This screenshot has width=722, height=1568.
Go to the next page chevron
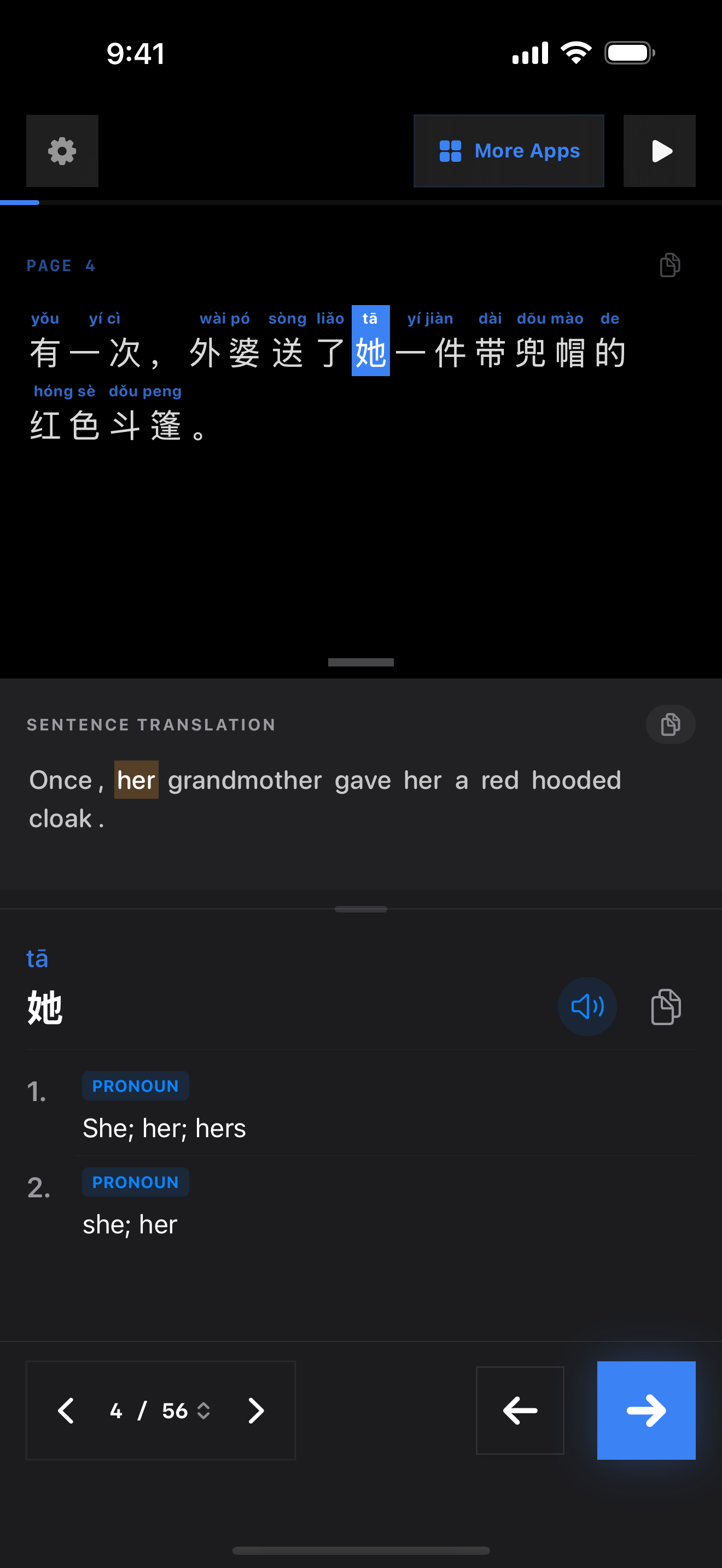tap(255, 1411)
